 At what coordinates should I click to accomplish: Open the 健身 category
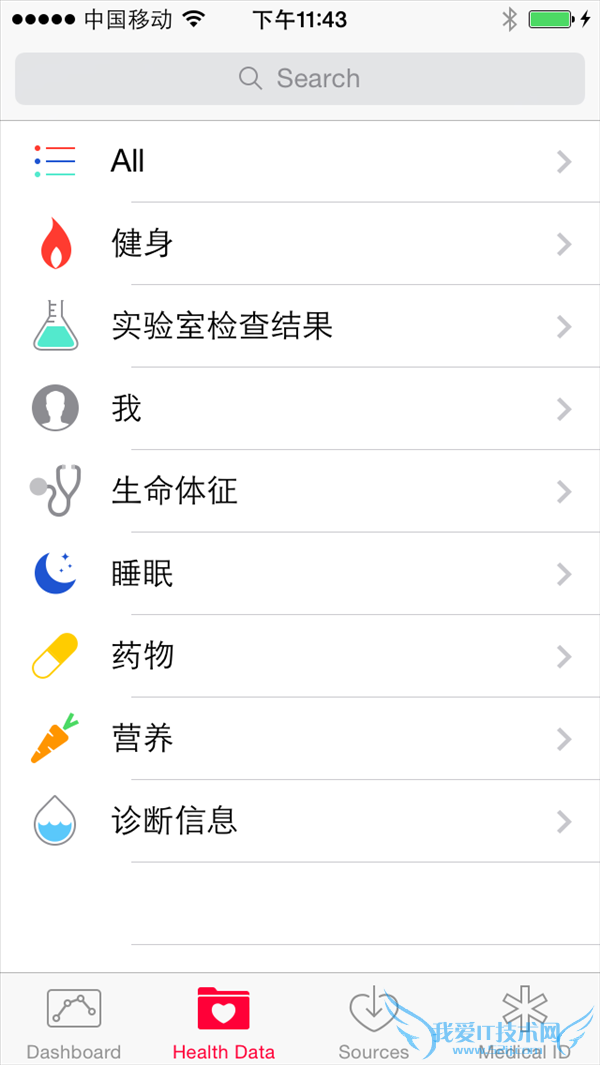[x=300, y=243]
